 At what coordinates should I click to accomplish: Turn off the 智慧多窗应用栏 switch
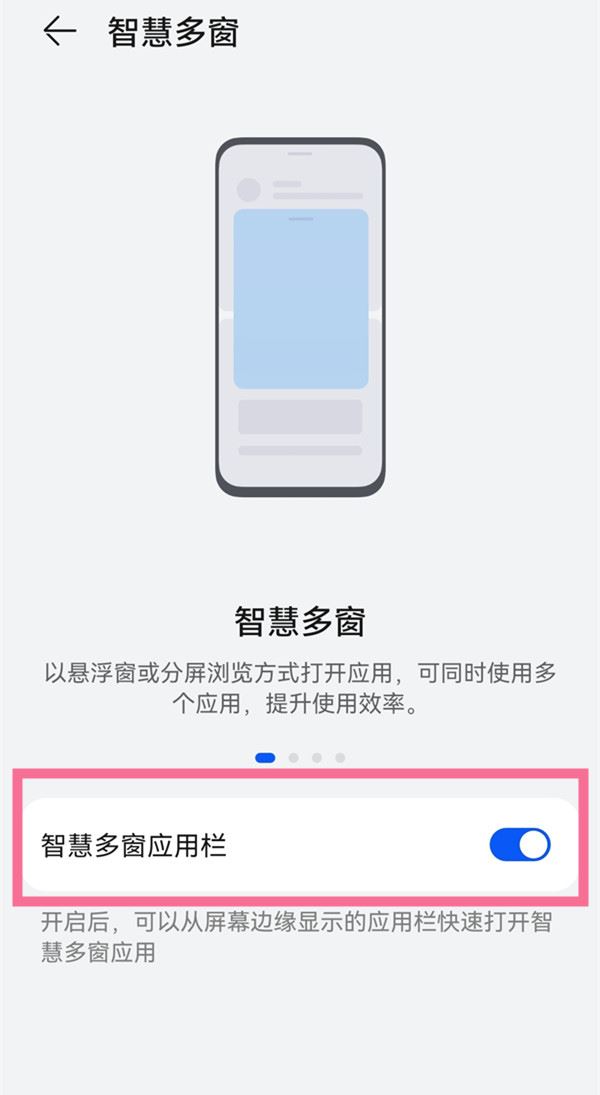520,845
